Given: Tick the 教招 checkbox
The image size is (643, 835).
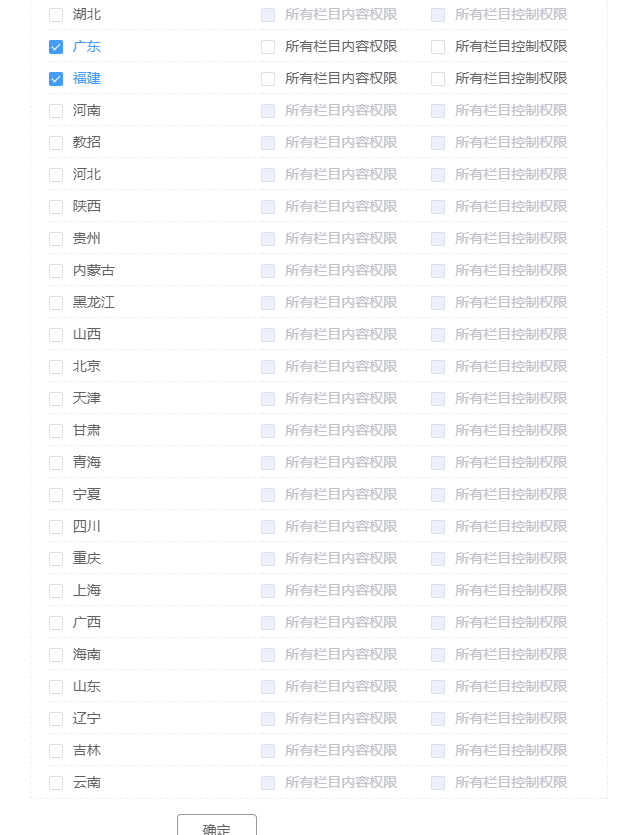Looking at the screenshot, I should (x=56, y=143).
